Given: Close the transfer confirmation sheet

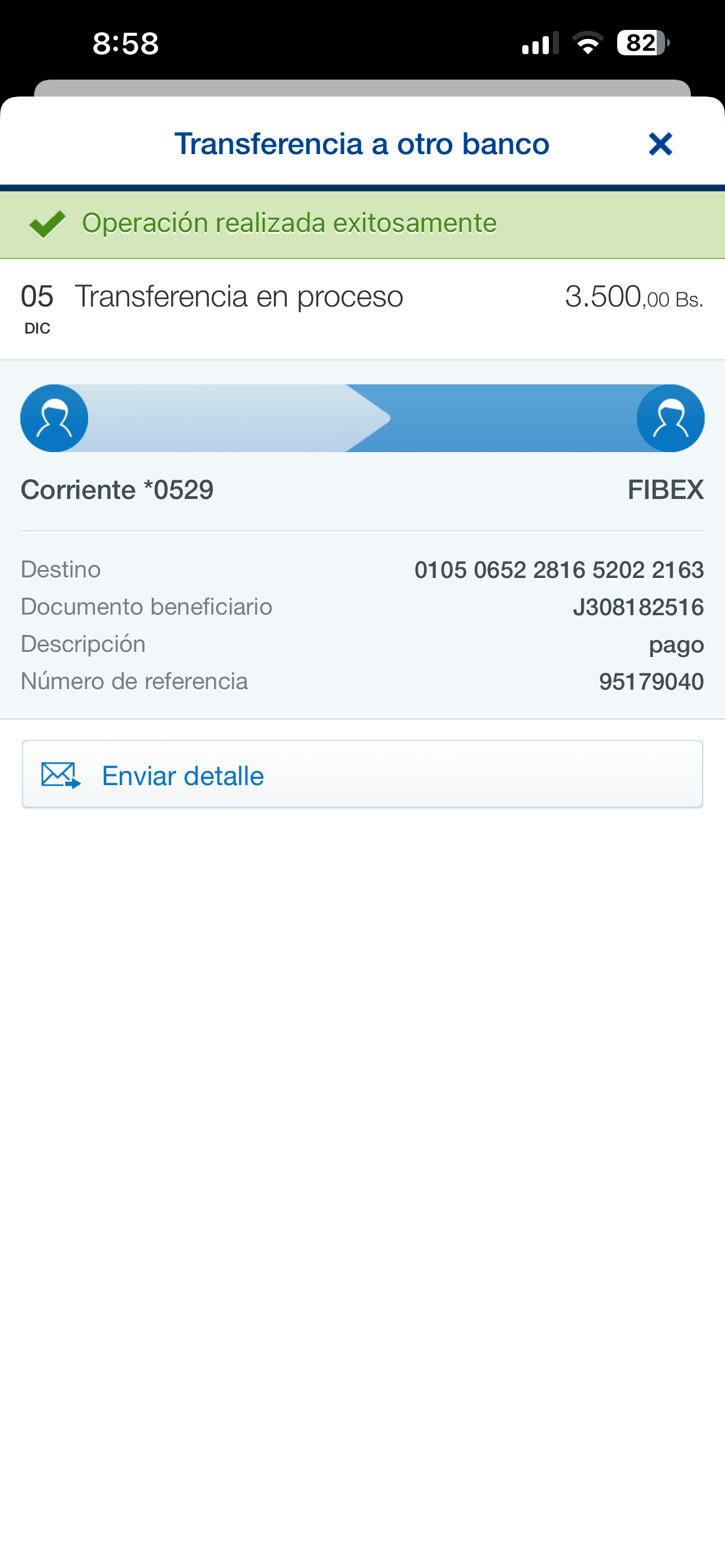Looking at the screenshot, I should click(x=660, y=144).
